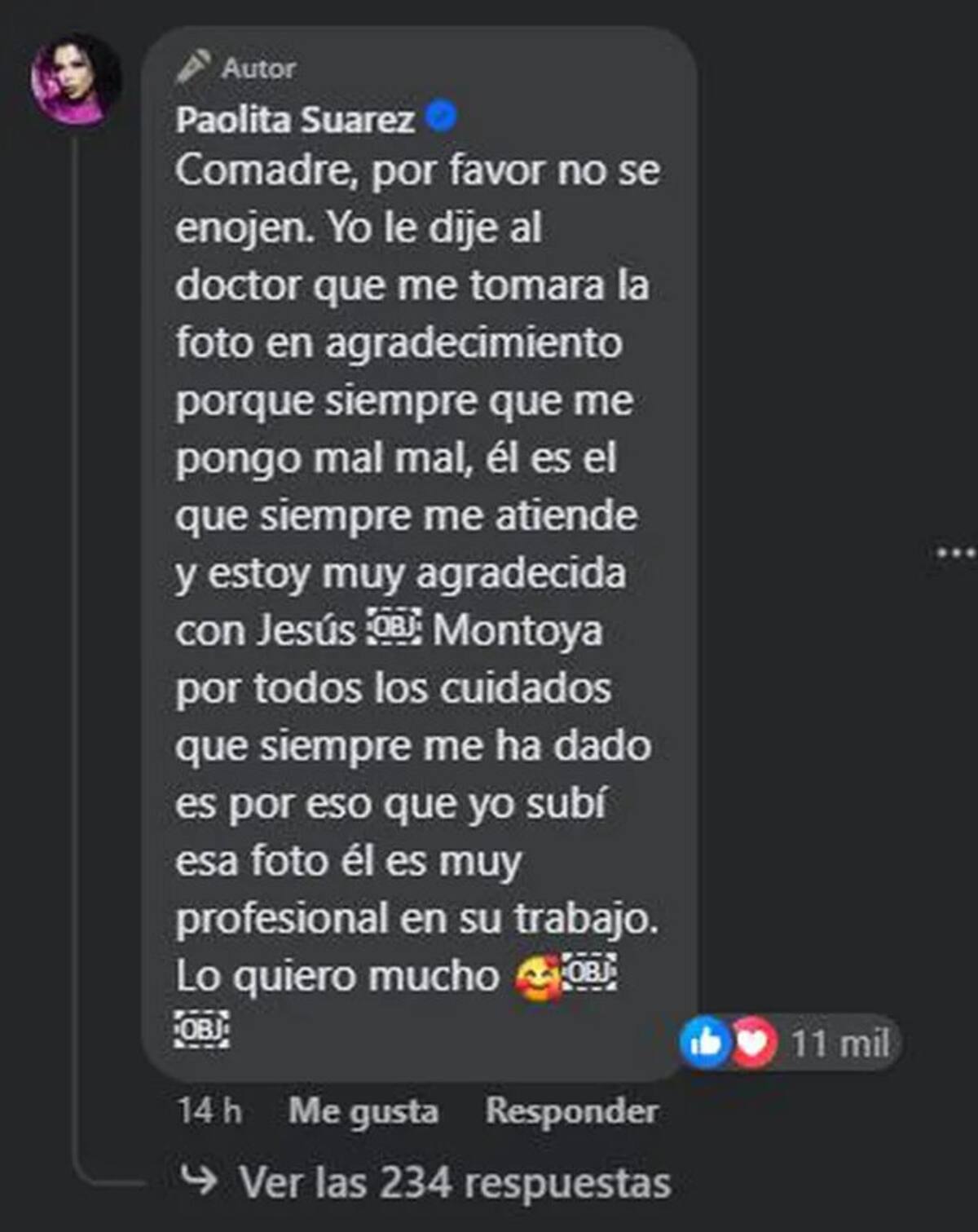Like the comment with Me gusta
This screenshot has height=1232, width=978.
(x=363, y=1111)
